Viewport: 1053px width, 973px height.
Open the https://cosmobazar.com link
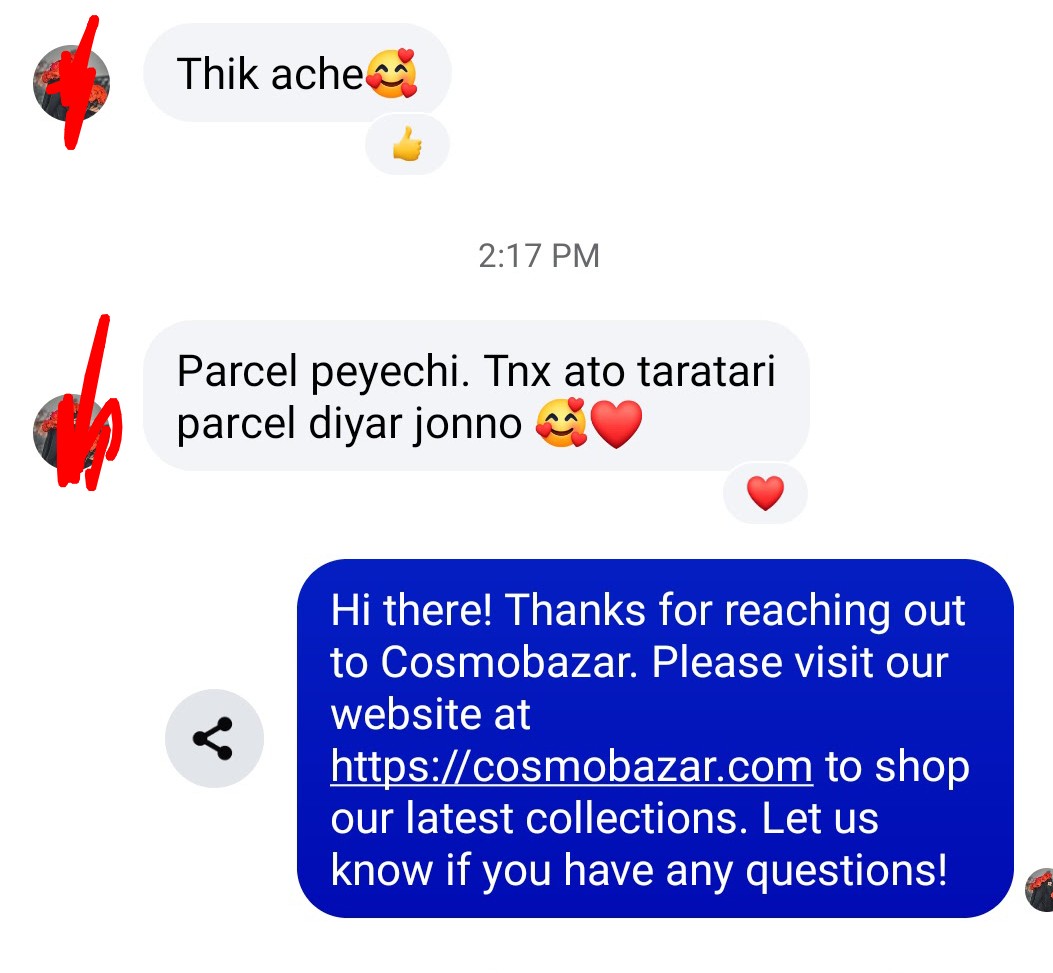tap(571, 767)
